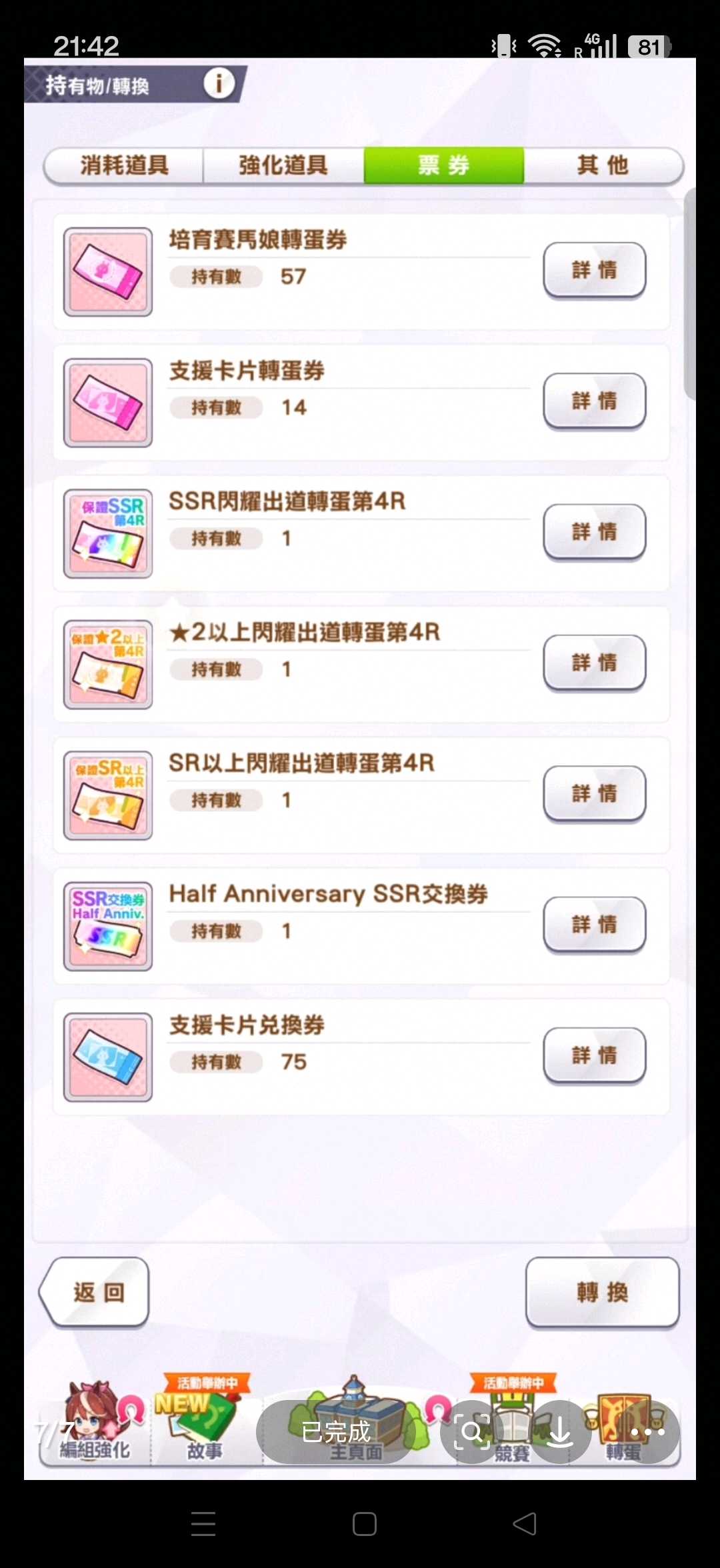The height and width of the screenshot is (1568, 720).
Task: Open 詳情 of ★2以上閃耀出道轉蛋第4R
Action: [x=594, y=663]
